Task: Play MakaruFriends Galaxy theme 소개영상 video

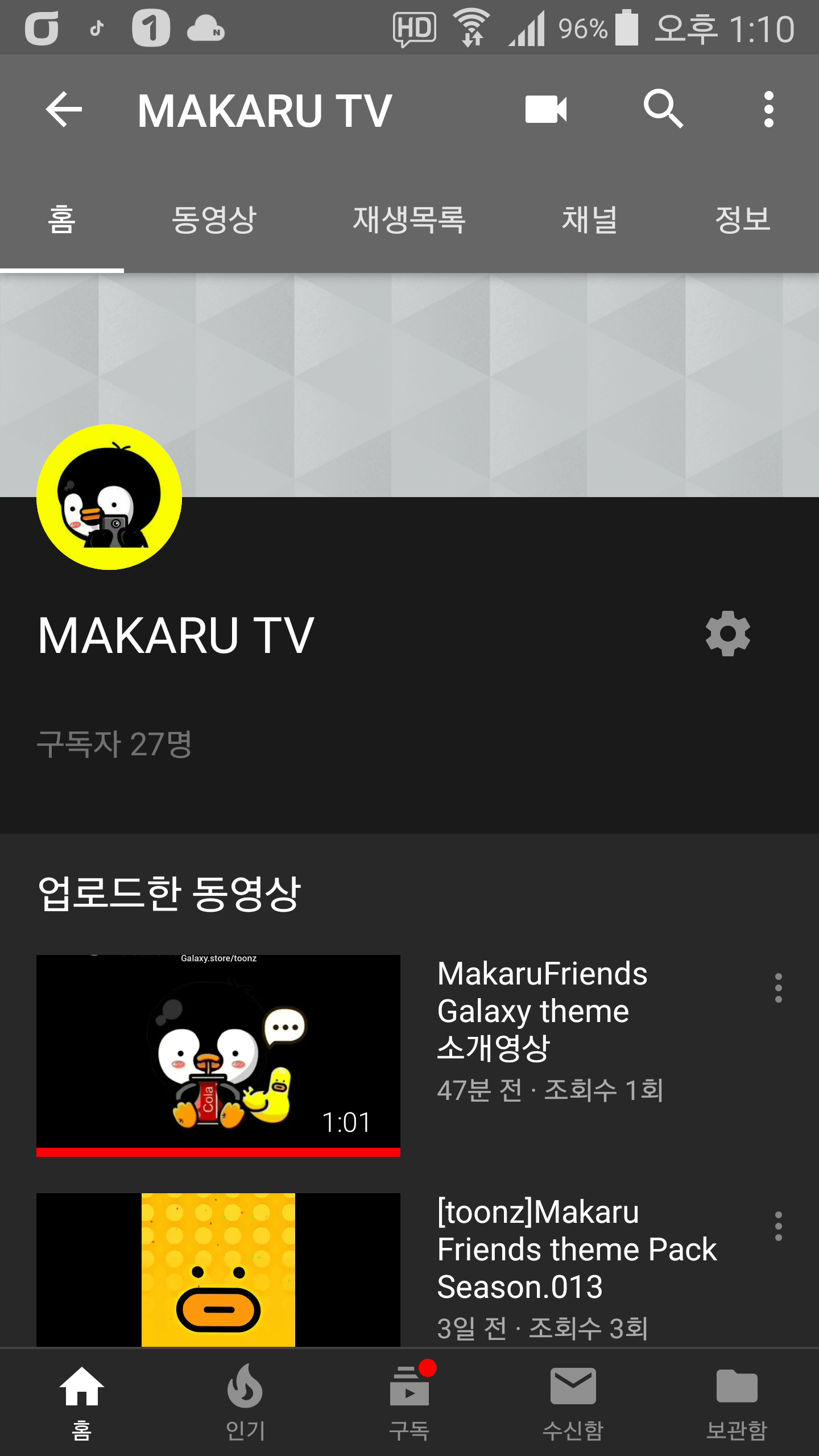Action: (218, 1055)
